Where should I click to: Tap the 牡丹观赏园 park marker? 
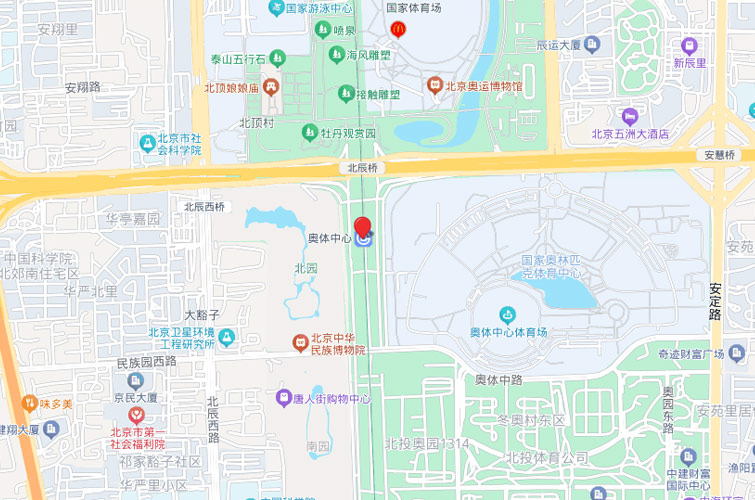[310, 133]
